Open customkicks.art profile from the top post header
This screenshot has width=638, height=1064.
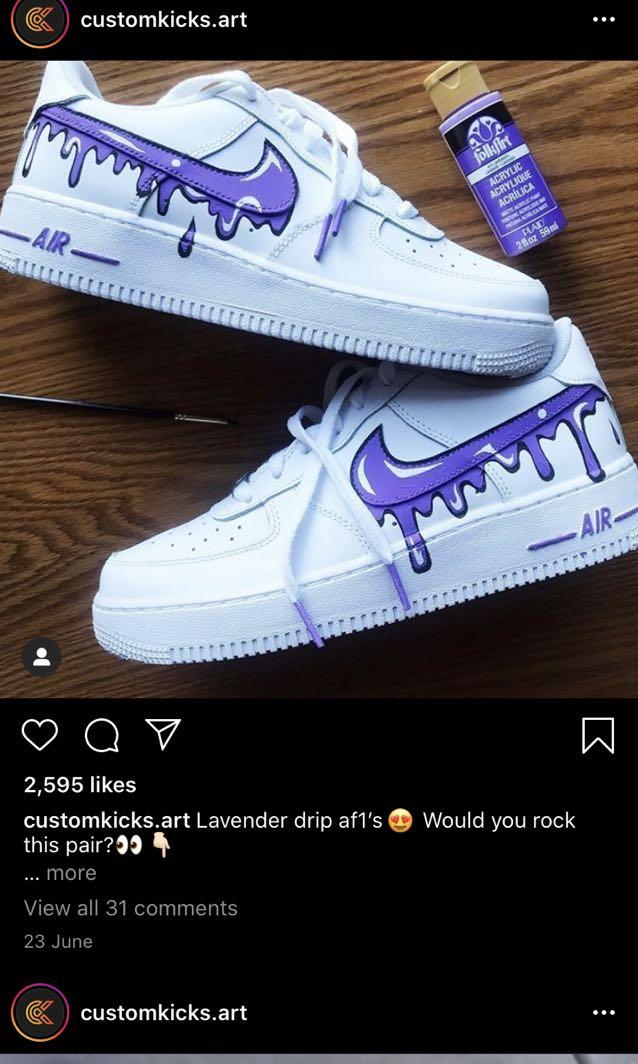[163, 20]
